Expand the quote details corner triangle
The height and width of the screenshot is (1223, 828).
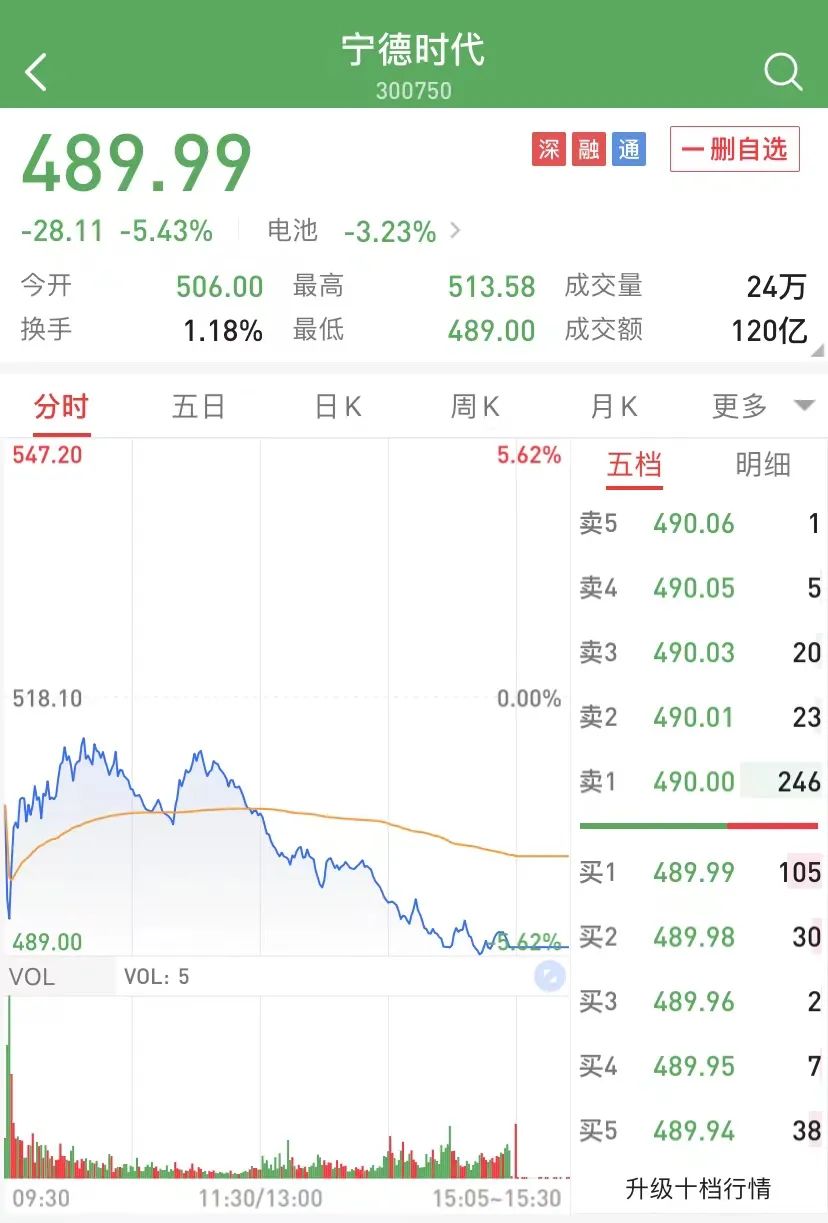coord(817,350)
